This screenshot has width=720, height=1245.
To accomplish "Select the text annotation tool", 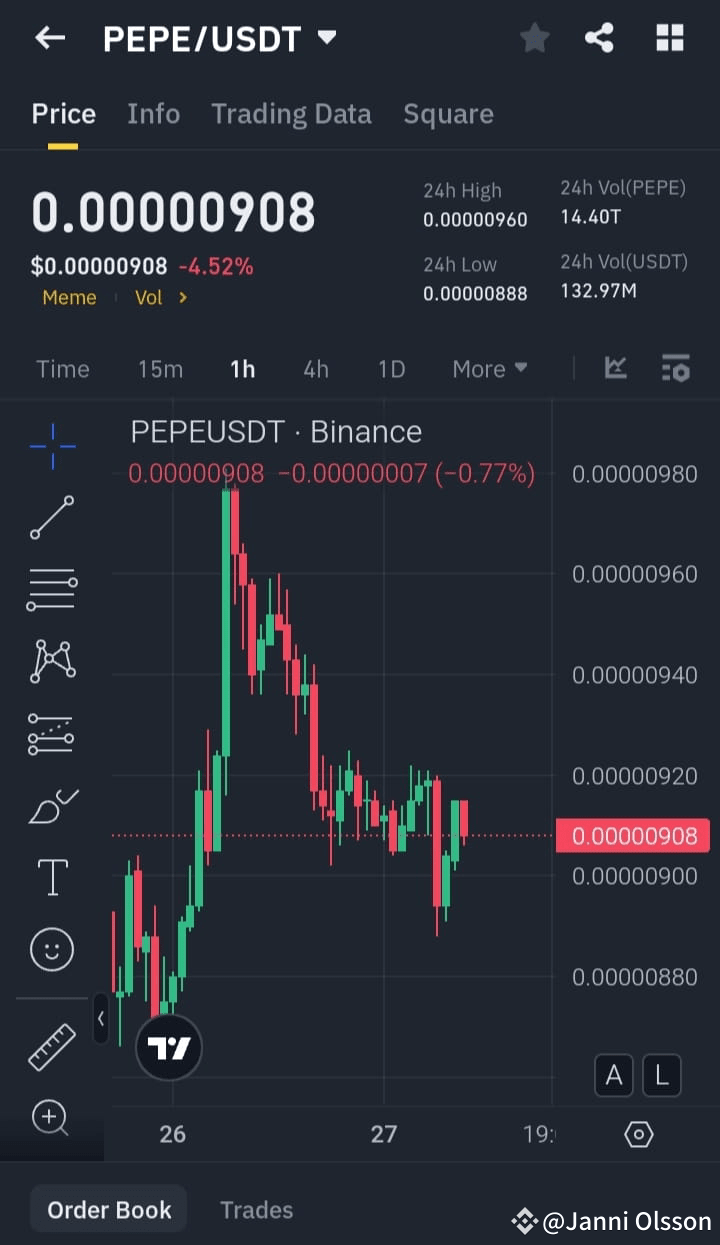I will [x=51, y=877].
